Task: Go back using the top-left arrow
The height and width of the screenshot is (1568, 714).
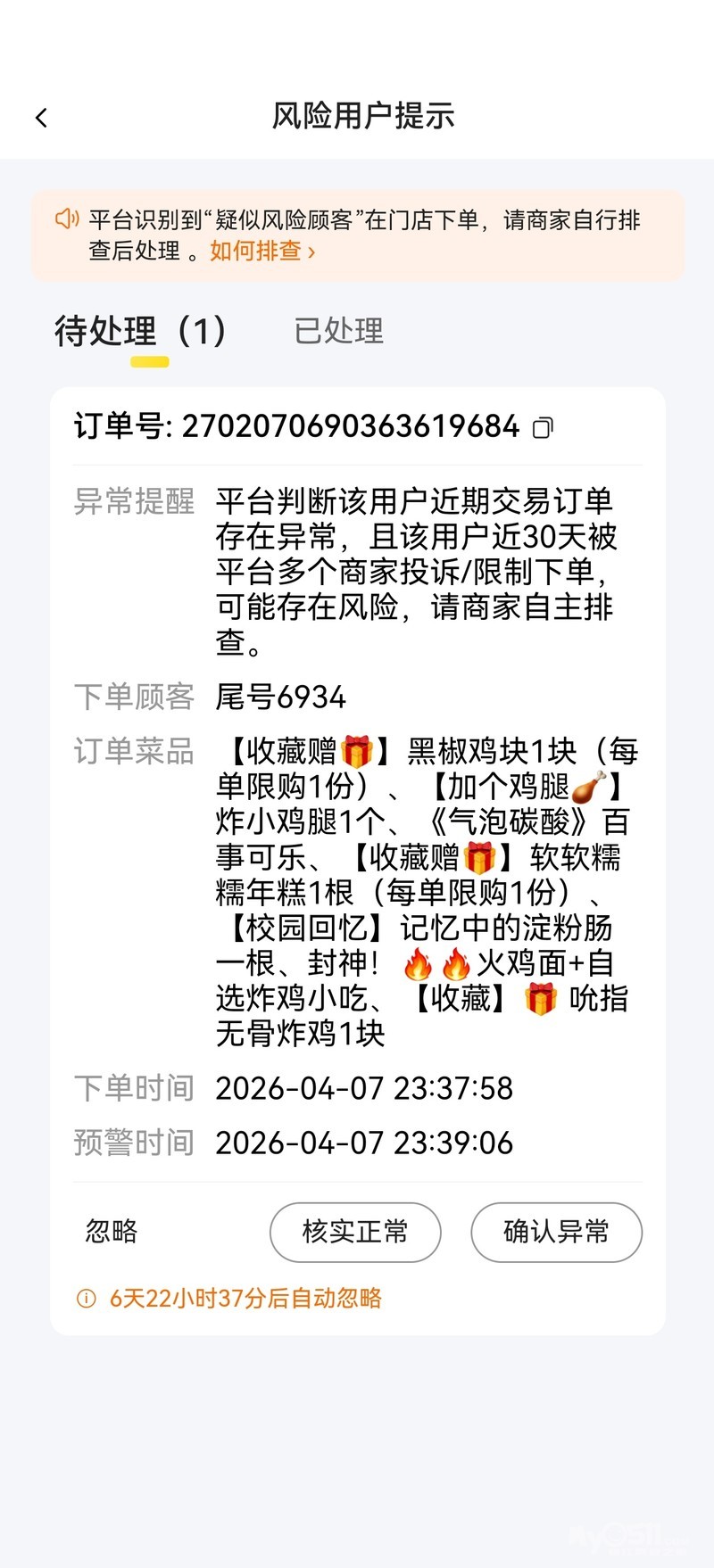Action: pyautogui.click(x=41, y=118)
